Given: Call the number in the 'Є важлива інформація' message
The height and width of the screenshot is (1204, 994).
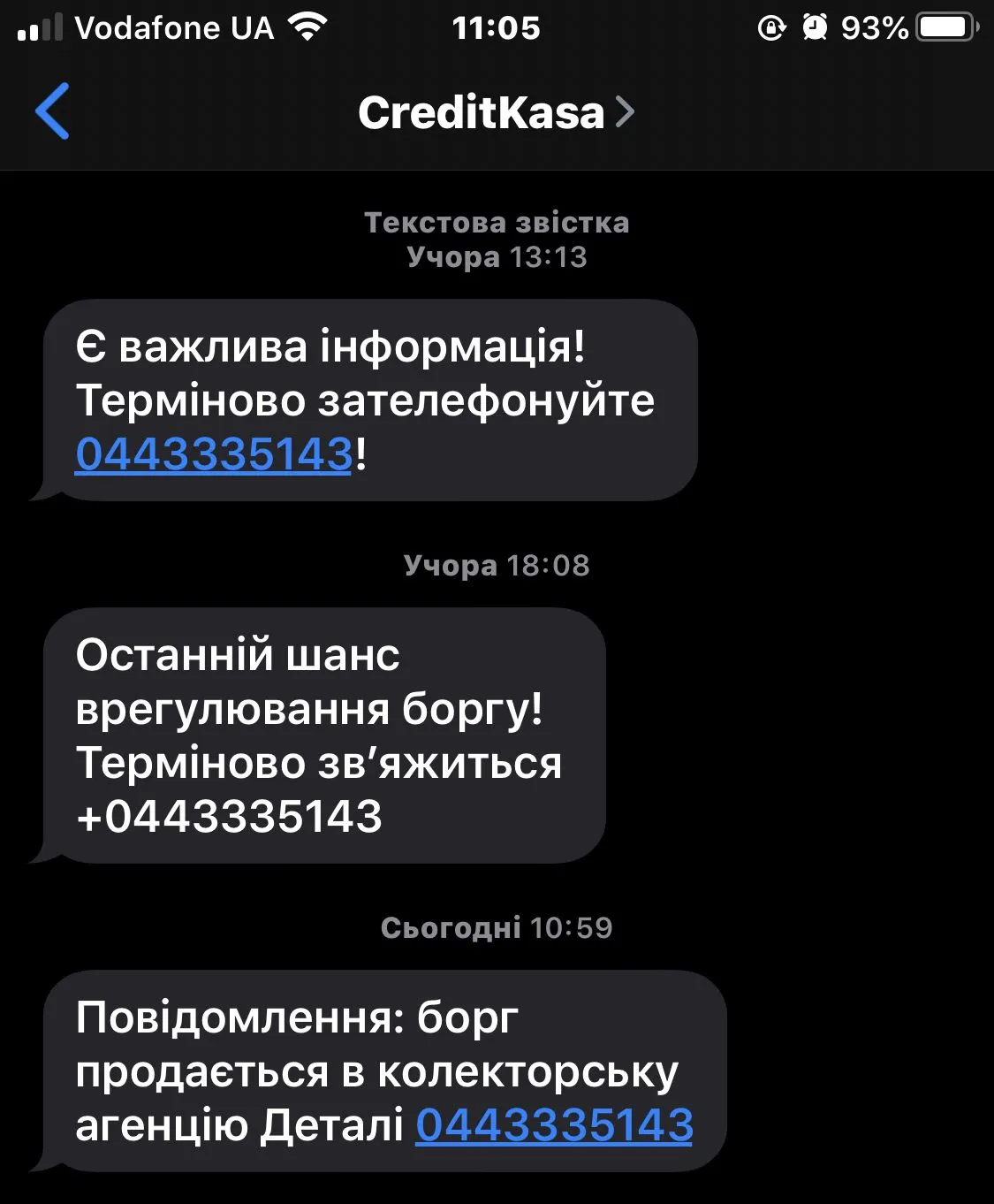Looking at the screenshot, I should 214,454.
